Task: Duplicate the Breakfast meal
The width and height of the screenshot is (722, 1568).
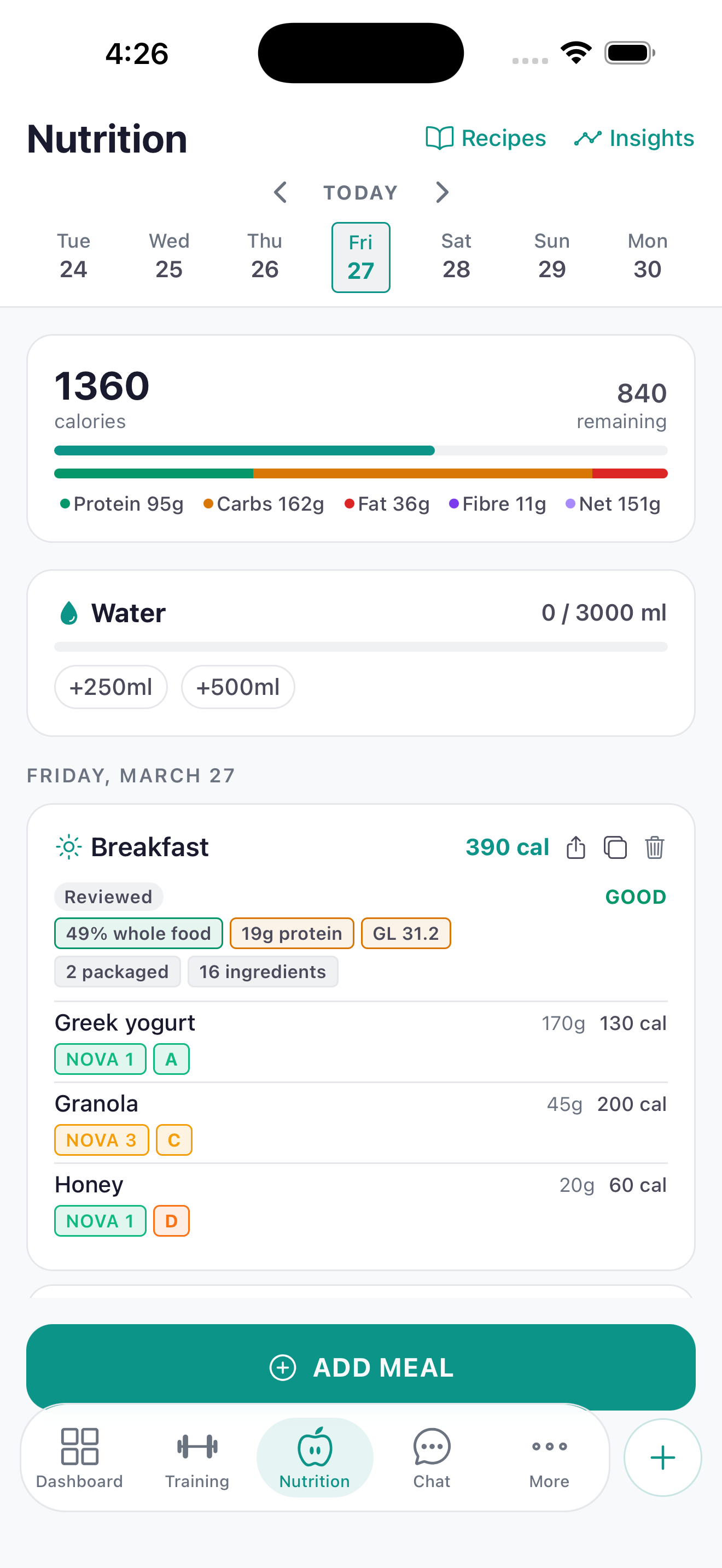Action: (615, 847)
